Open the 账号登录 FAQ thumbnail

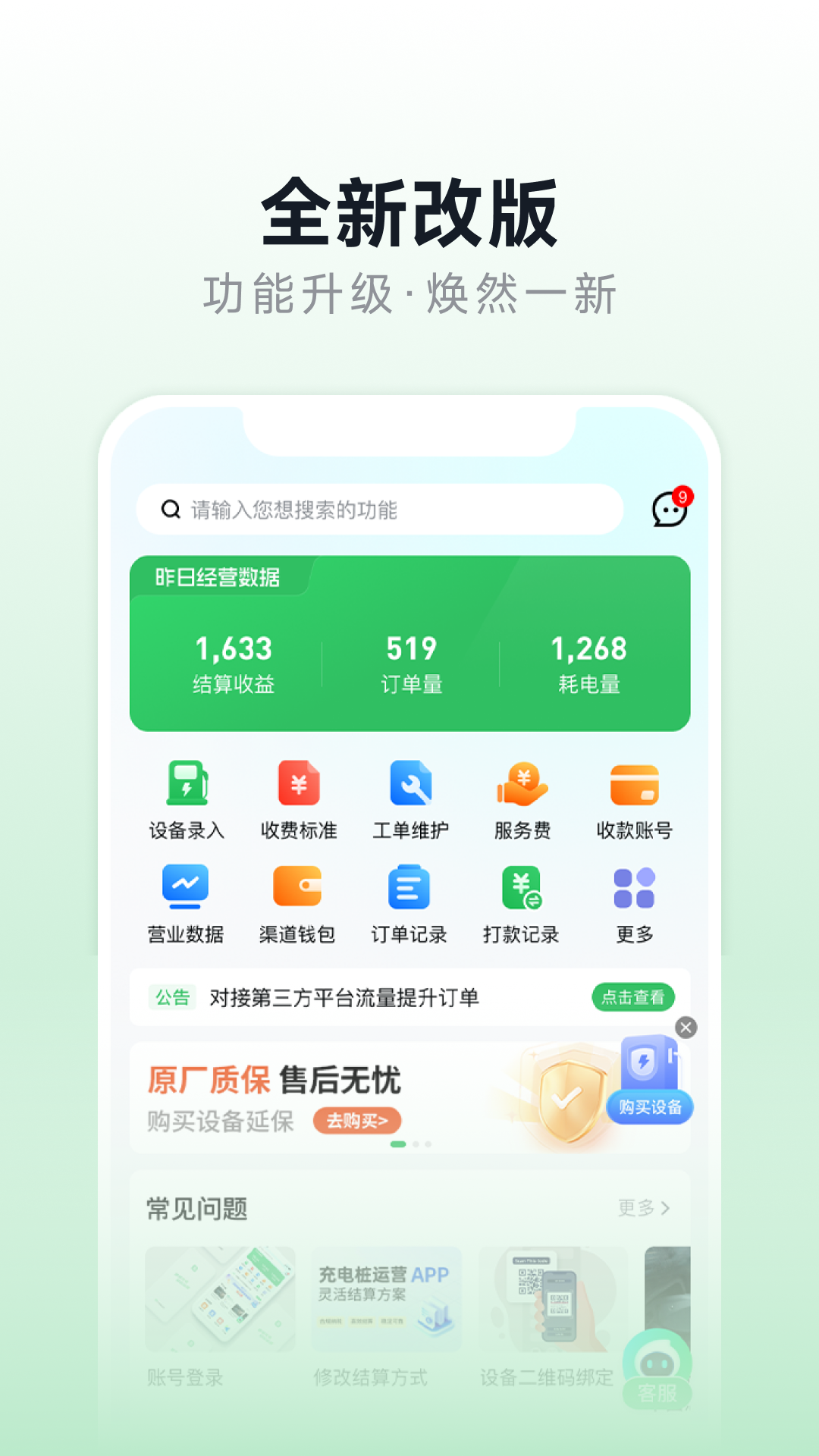point(220,1299)
